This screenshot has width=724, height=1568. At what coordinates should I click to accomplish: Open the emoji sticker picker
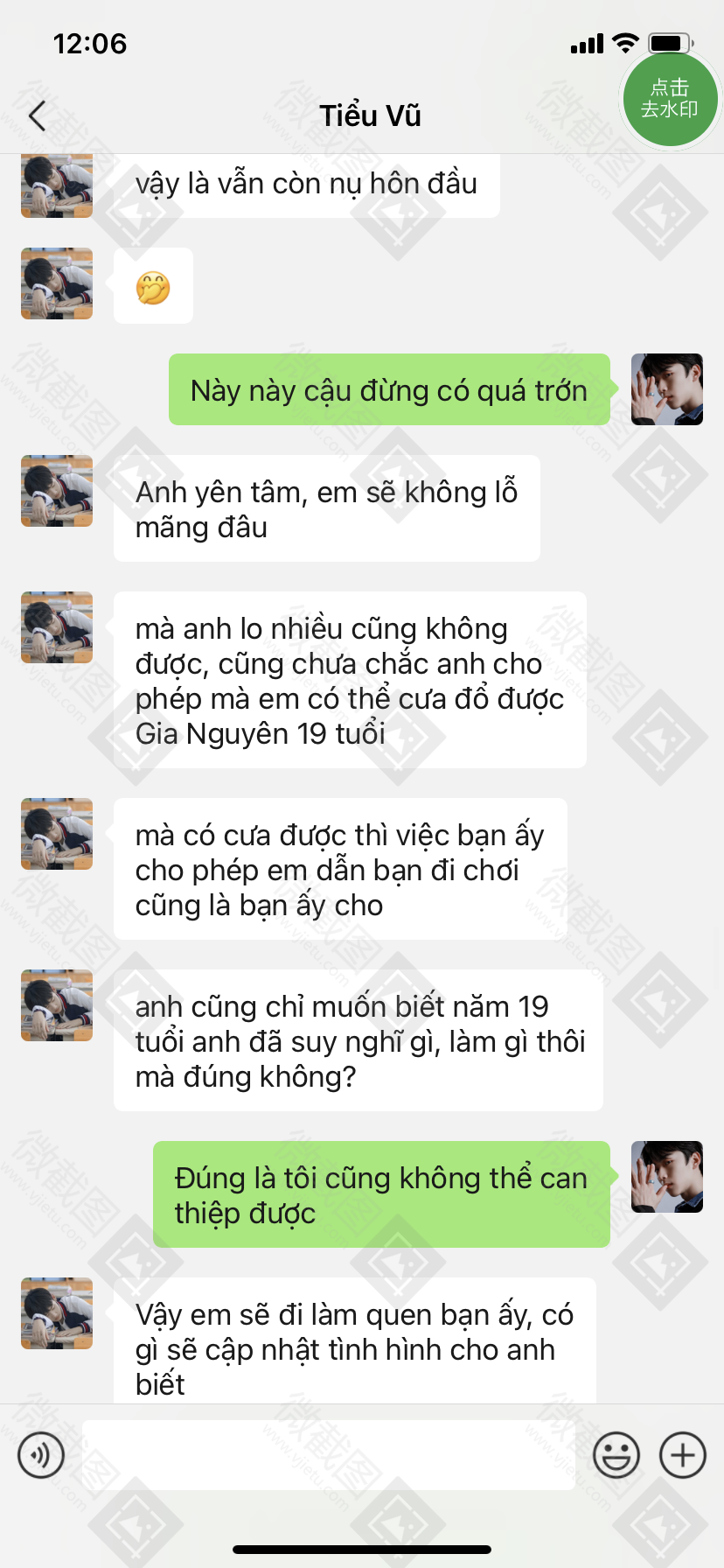click(616, 1456)
